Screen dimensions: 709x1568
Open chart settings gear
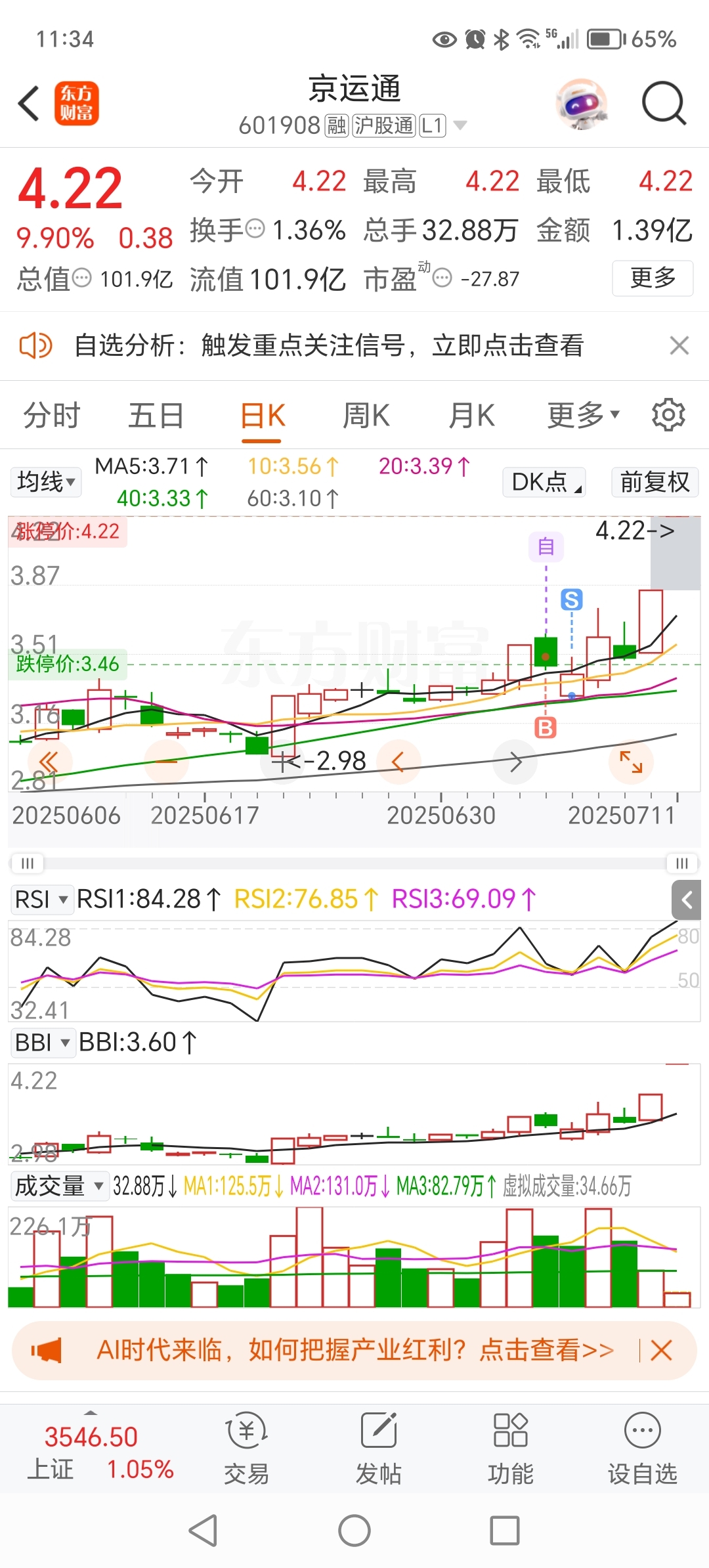coord(668,415)
